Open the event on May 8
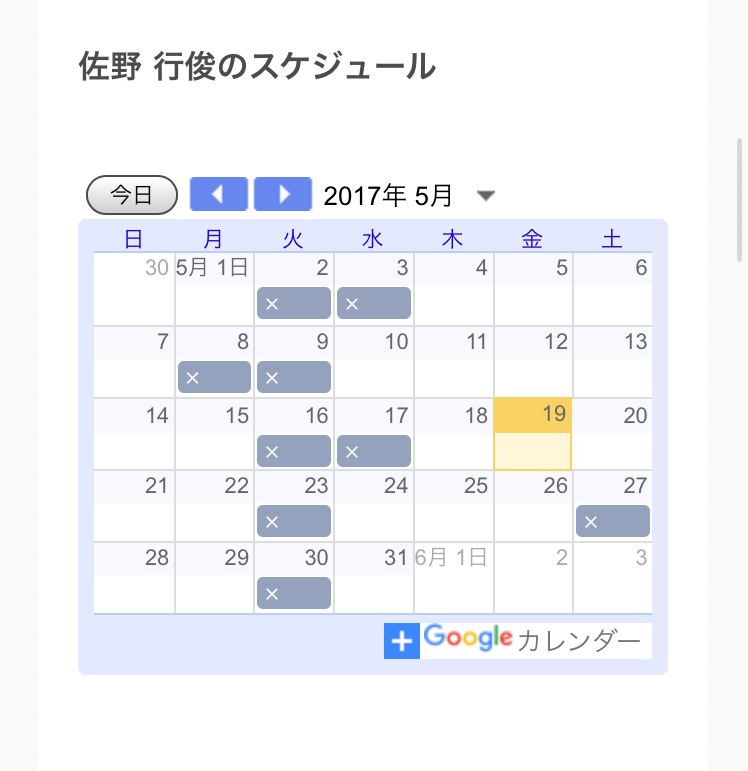This screenshot has height=771, width=748. [x=214, y=377]
